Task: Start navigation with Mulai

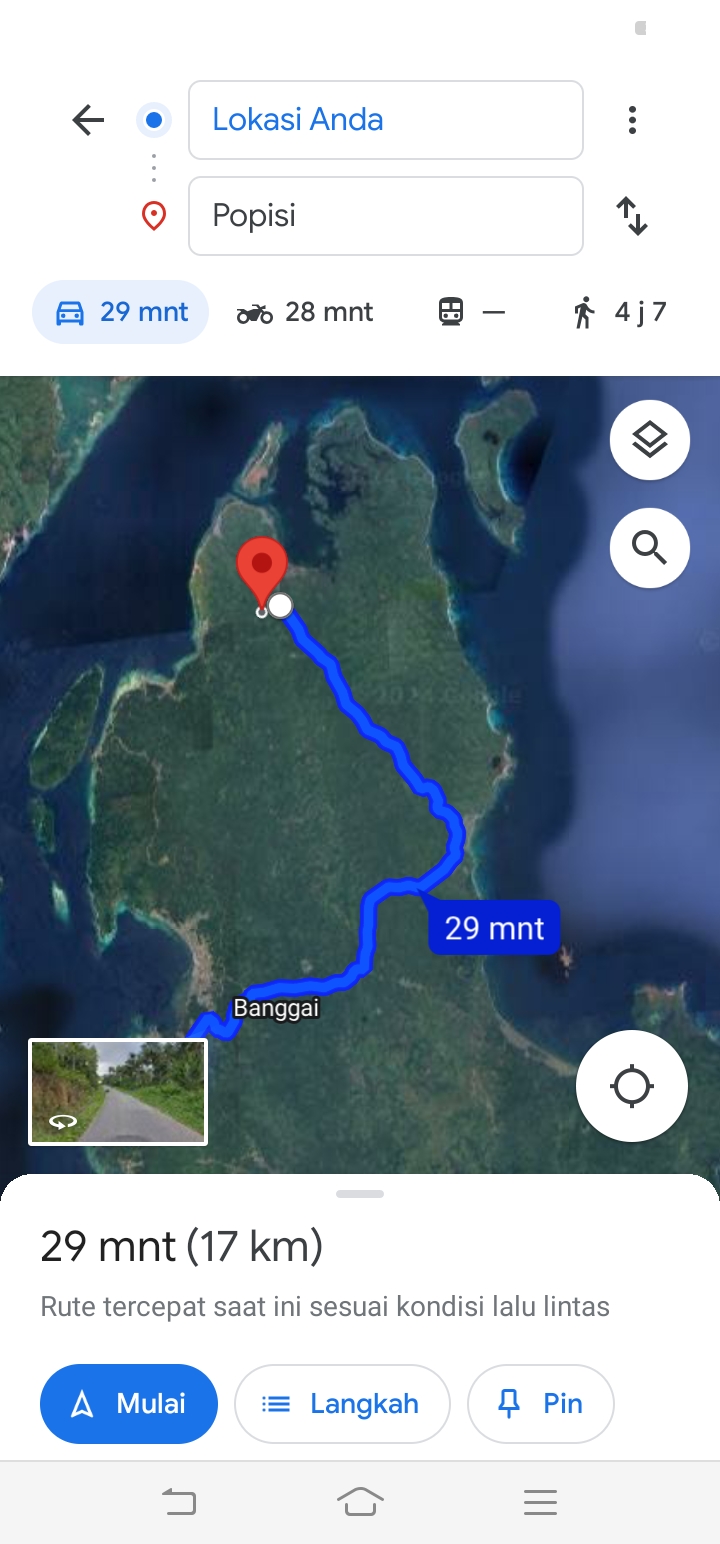Action: point(129,1404)
